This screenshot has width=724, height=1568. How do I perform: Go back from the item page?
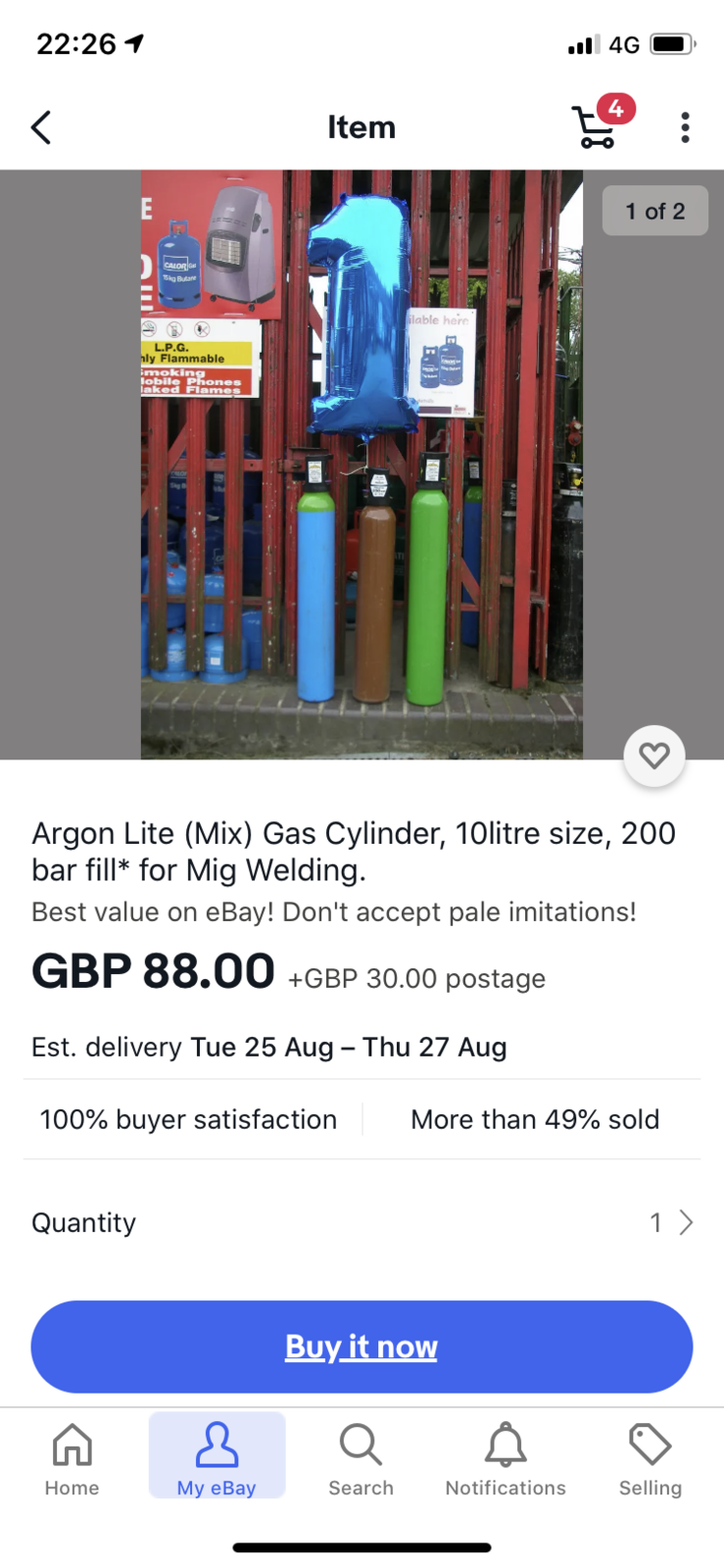click(x=41, y=127)
